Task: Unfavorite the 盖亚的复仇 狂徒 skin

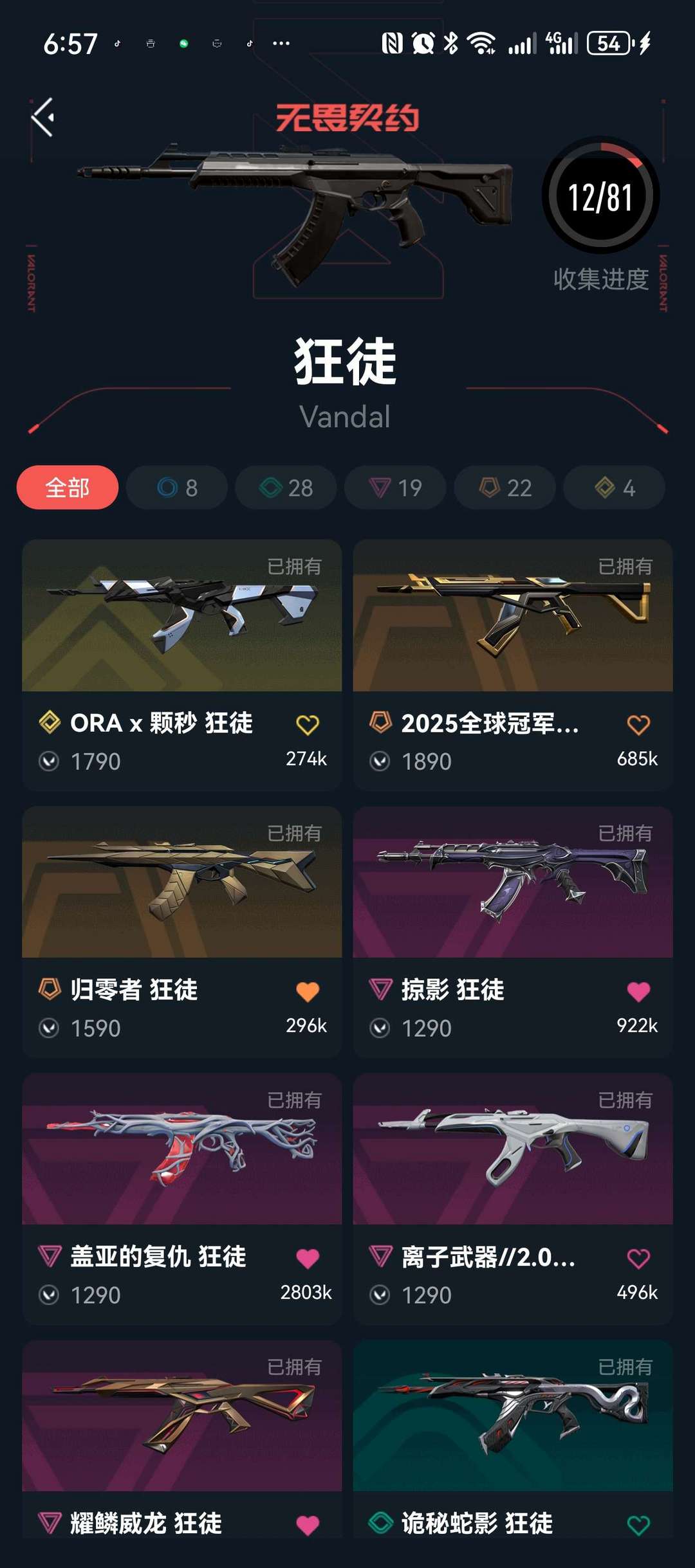Action: [x=308, y=1259]
